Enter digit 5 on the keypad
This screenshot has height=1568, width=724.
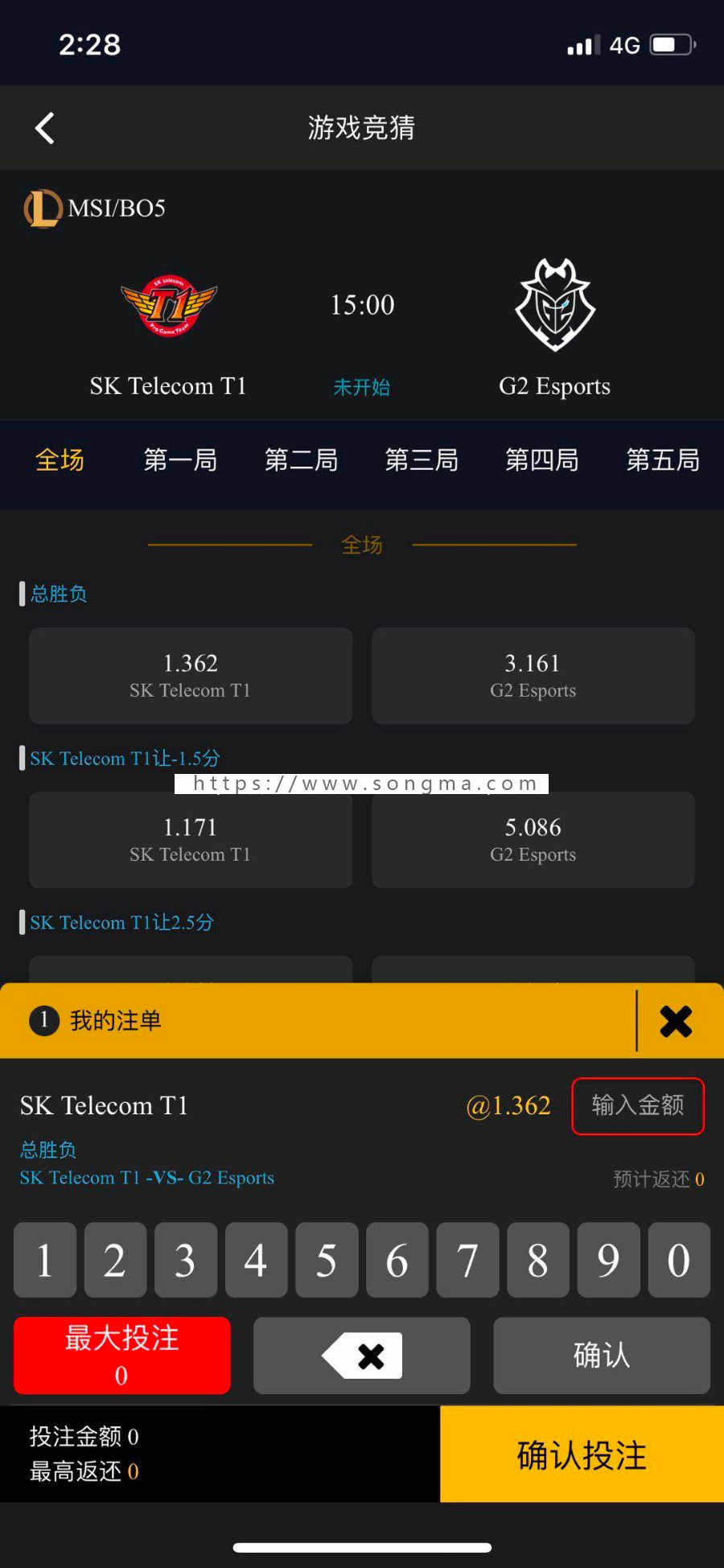[x=326, y=1260]
